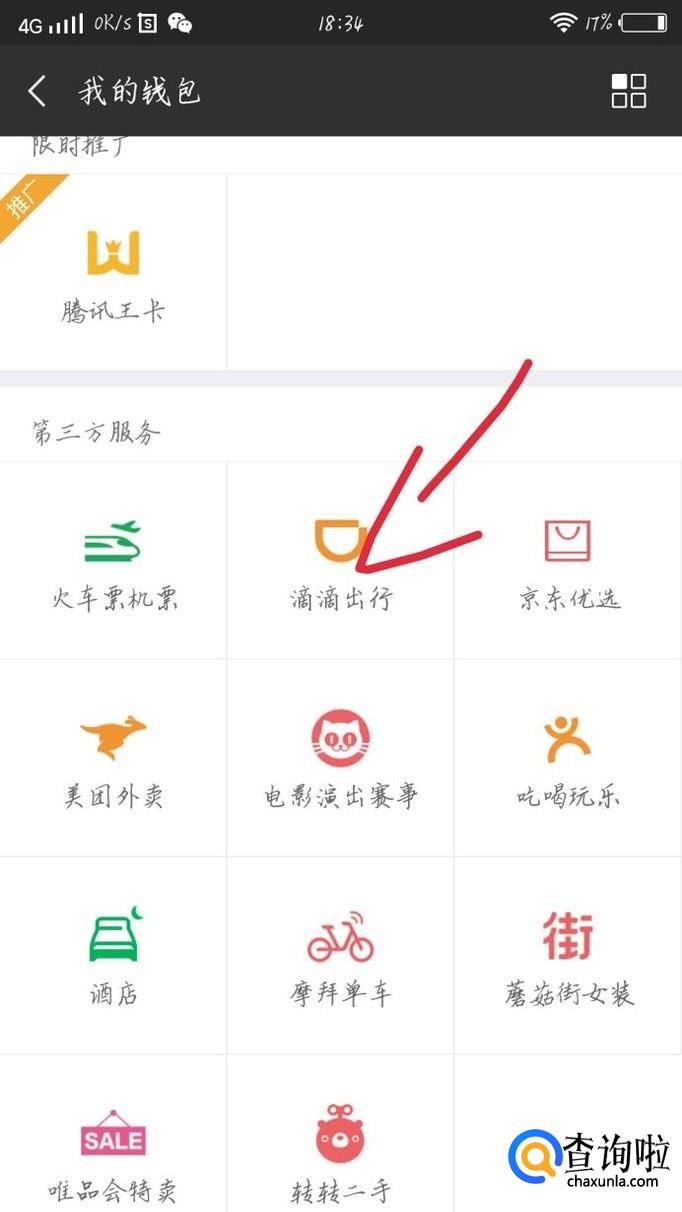
Task: Select 吃喝玩乐
Action: (x=568, y=758)
